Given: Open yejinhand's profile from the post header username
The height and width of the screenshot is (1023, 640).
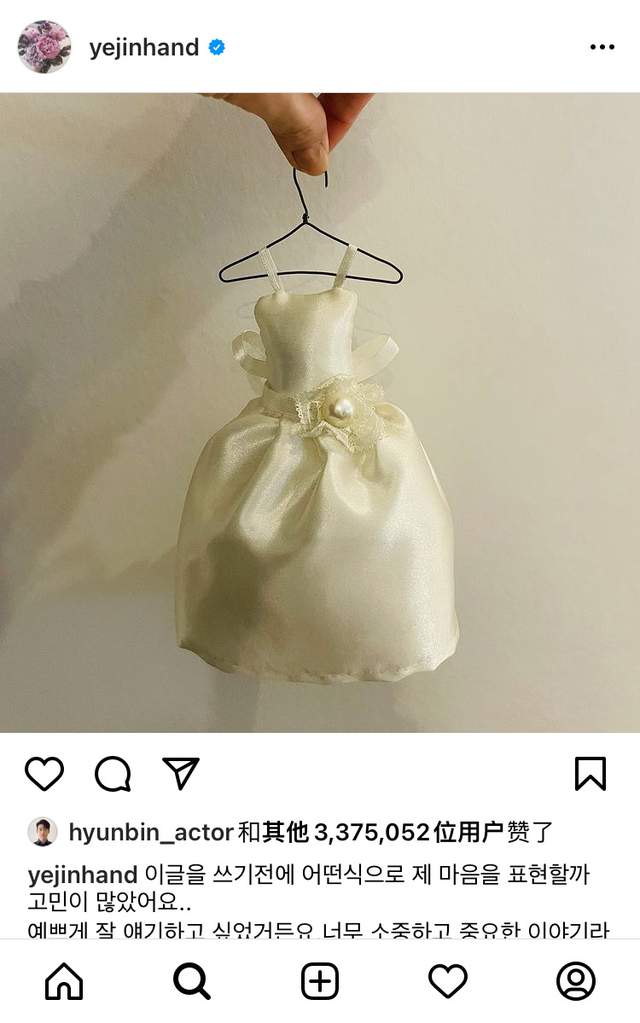Looking at the screenshot, I should 143,47.
